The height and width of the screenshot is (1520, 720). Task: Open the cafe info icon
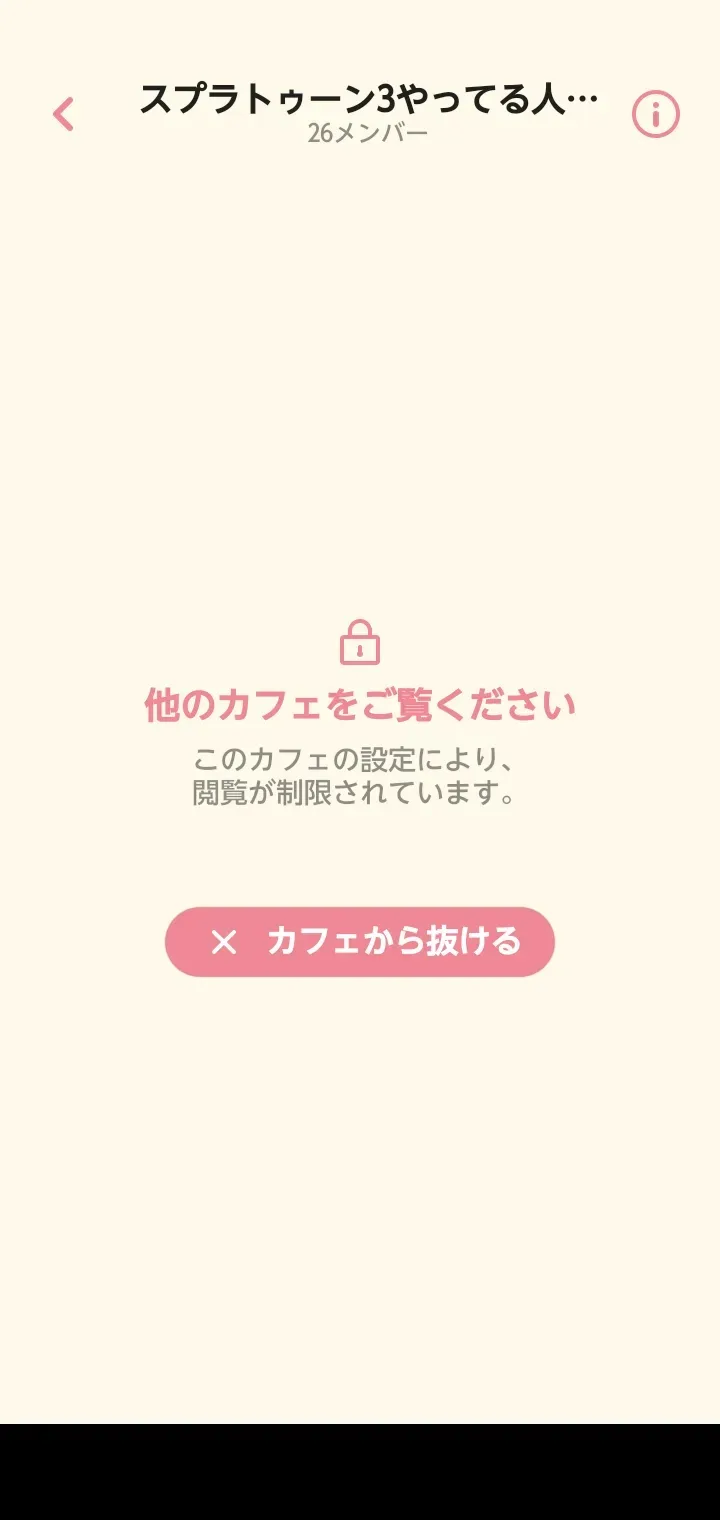[656, 114]
